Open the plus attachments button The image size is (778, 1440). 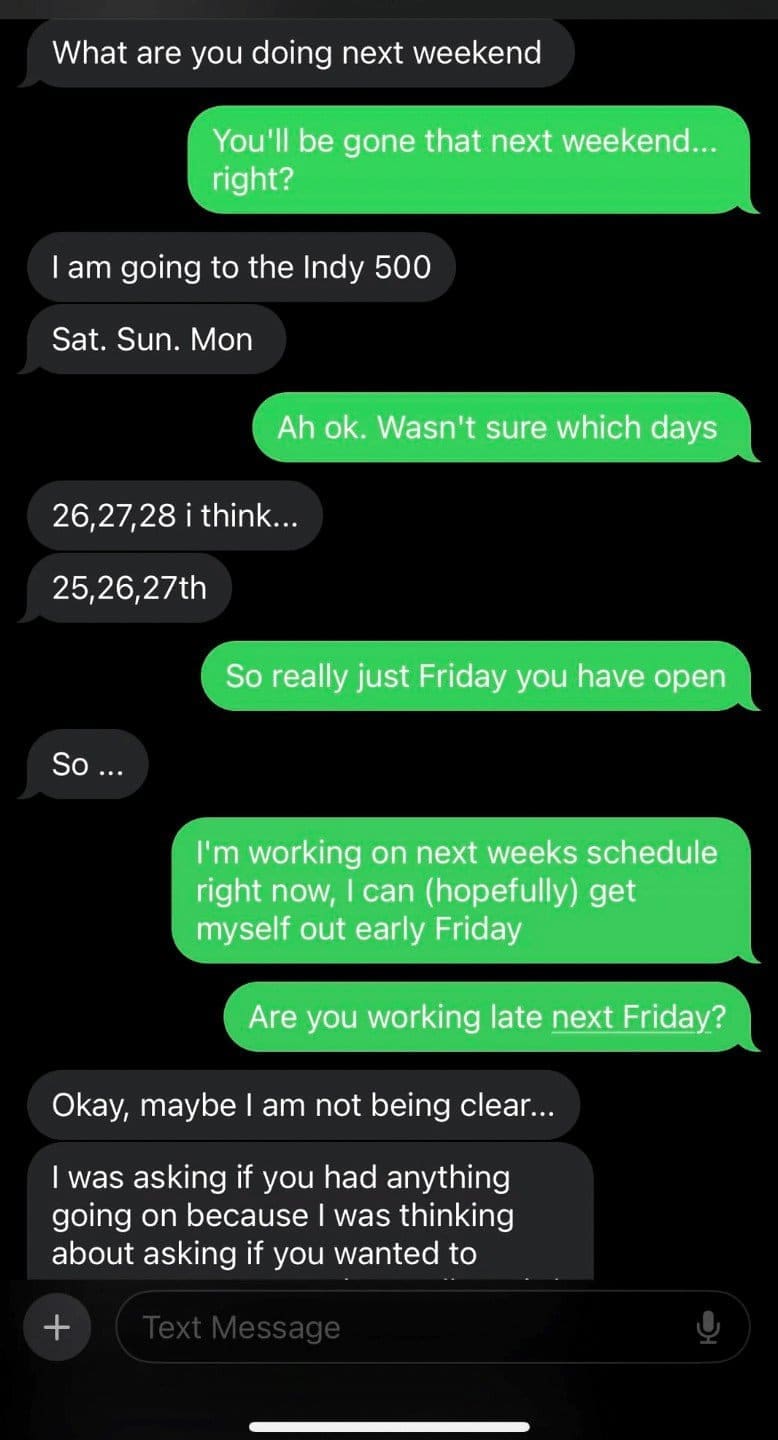tap(57, 1327)
